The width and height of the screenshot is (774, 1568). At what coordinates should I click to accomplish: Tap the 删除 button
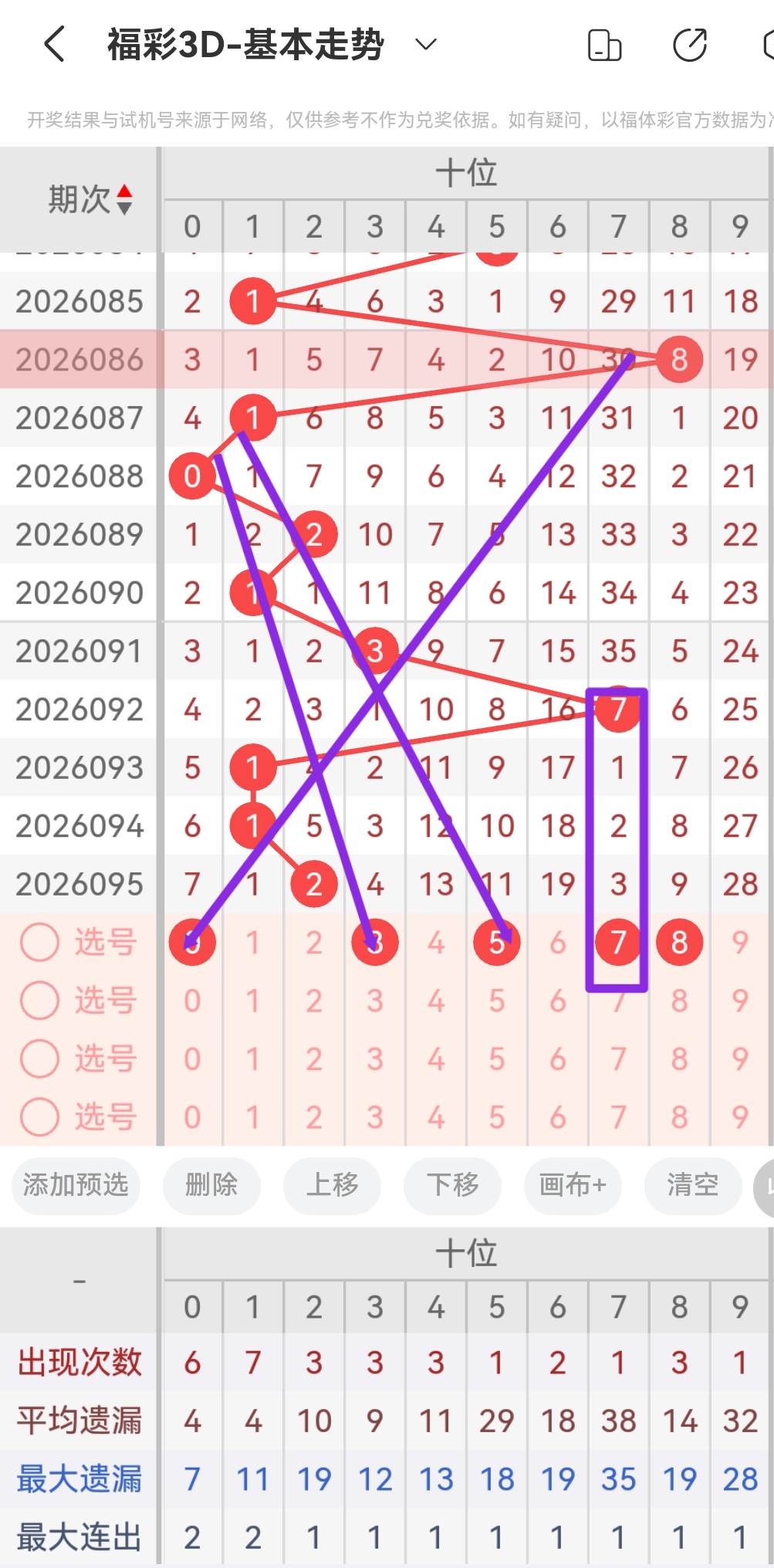(x=211, y=1186)
